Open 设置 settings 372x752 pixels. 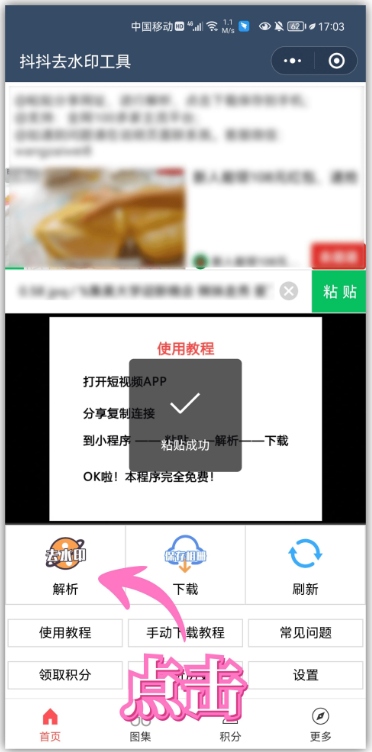tap(305, 675)
